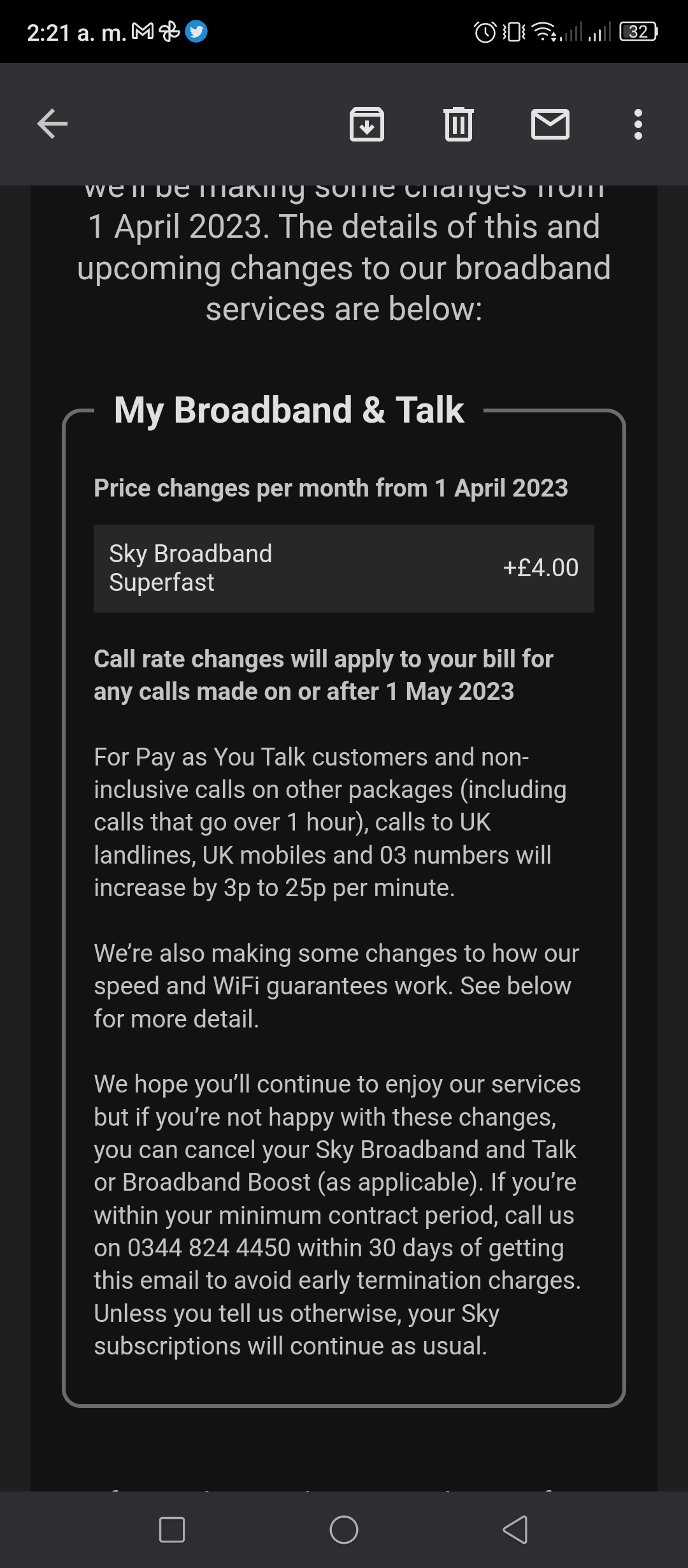The height and width of the screenshot is (1568, 688).
Task: Go back to the inbox
Action: point(52,124)
